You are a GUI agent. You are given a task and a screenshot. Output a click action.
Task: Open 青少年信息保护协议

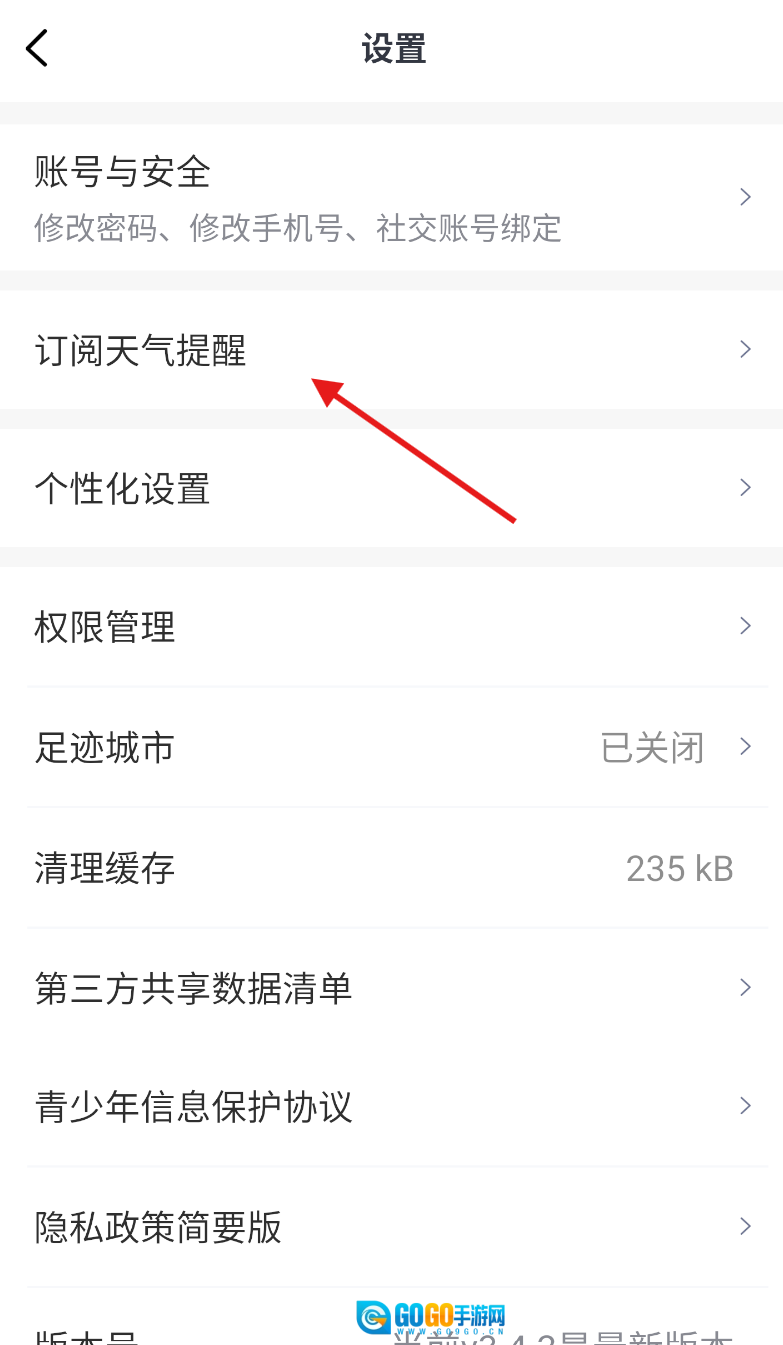tap(390, 1107)
